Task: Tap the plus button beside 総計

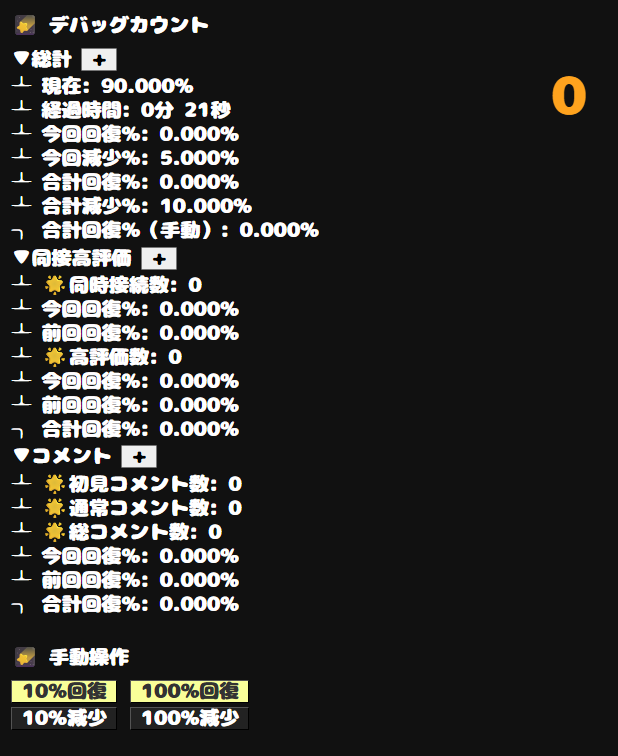Action: pyautogui.click(x=99, y=60)
